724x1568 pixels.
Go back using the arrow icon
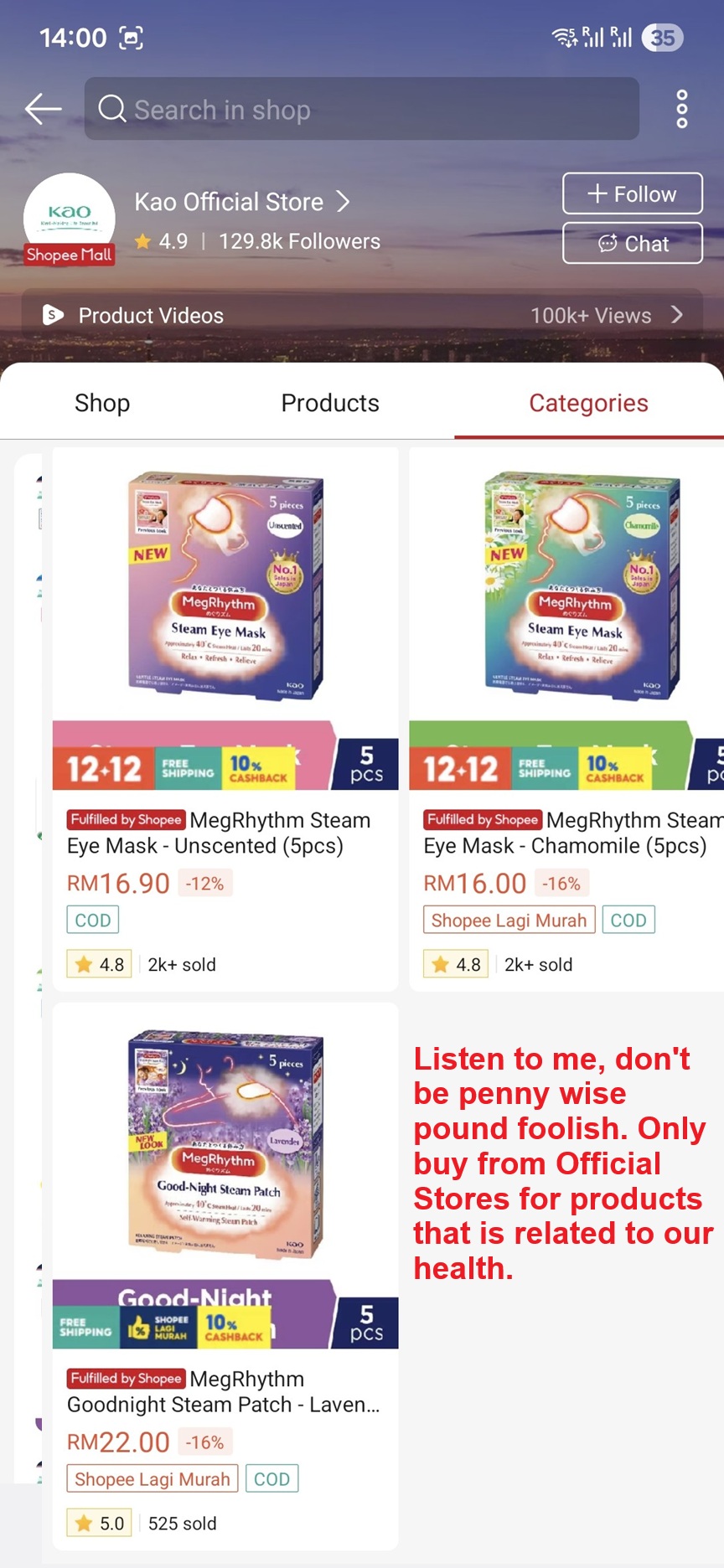point(43,109)
